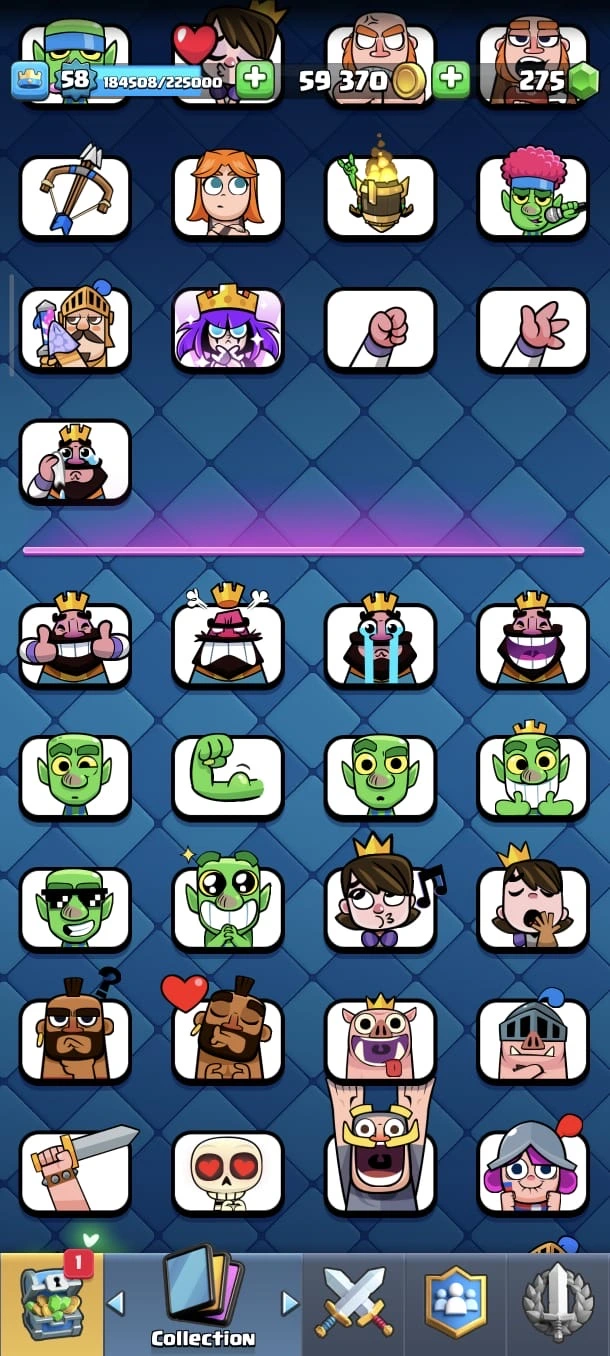Image resolution: width=610 pixels, height=1356 pixels.
Task: Choose the laughing king emote
Action: pyautogui.click(x=533, y=645)
